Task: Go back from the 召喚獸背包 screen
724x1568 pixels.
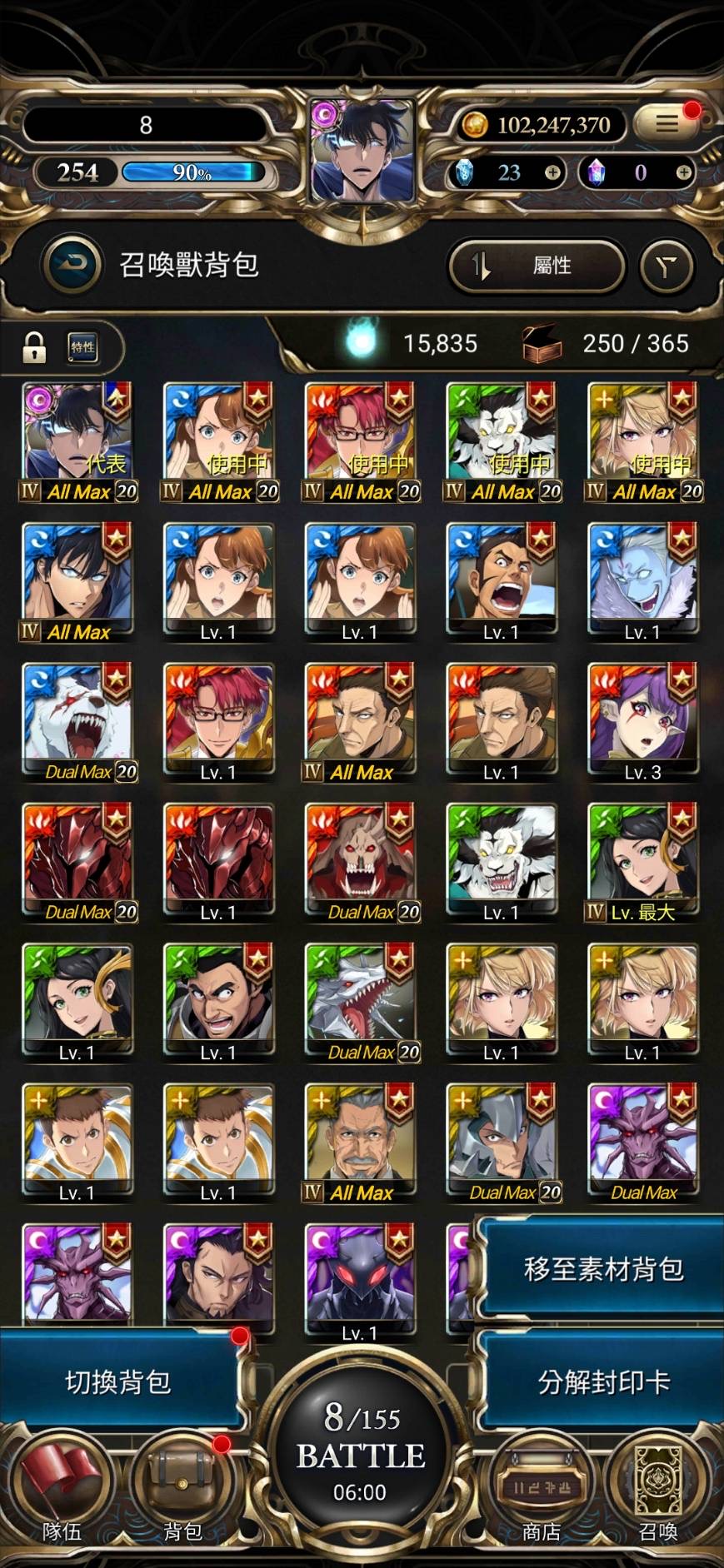Action: click(x=73, y=265)
